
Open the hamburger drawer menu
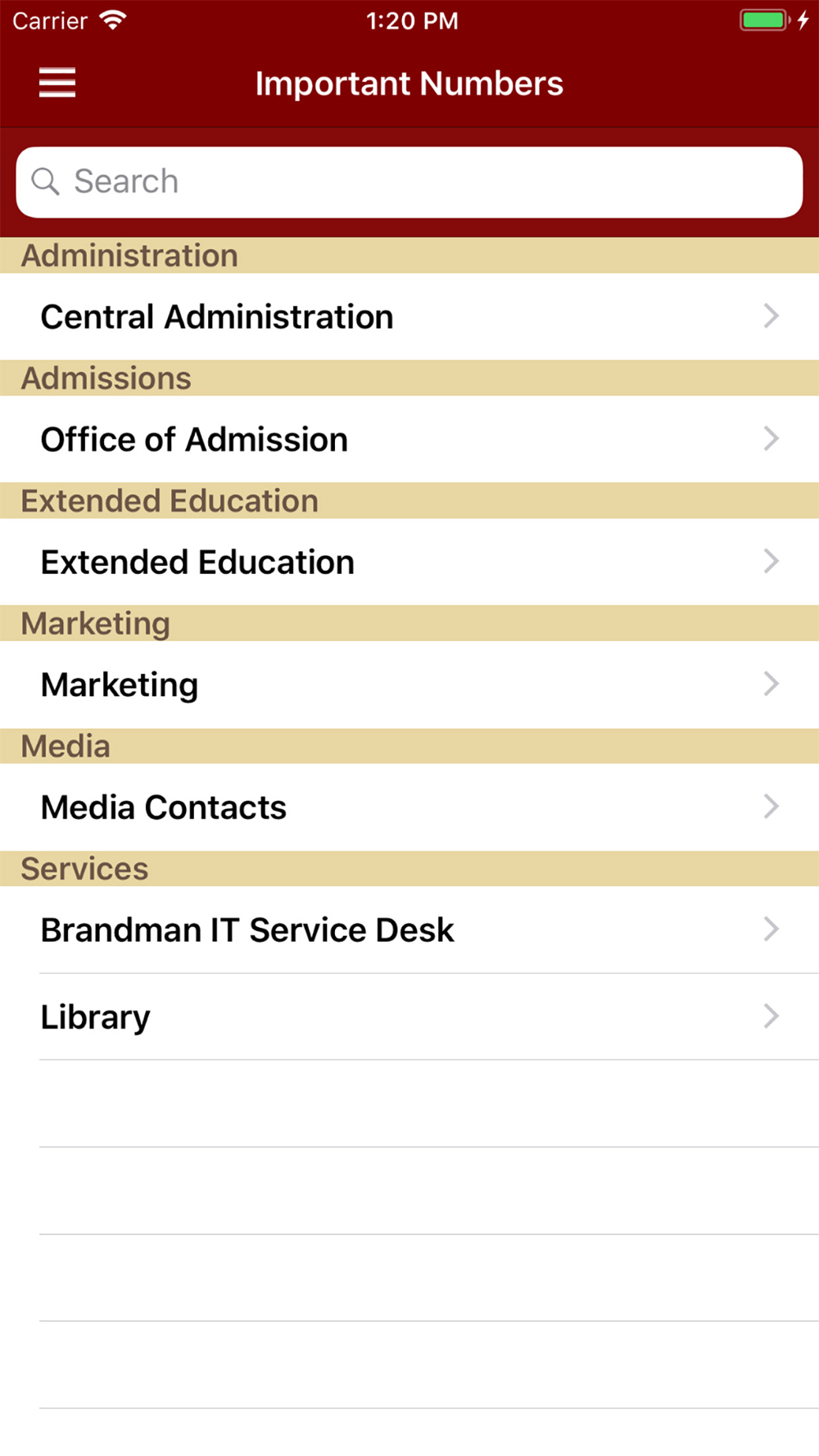pyautogui.click(x=57, y=83)
